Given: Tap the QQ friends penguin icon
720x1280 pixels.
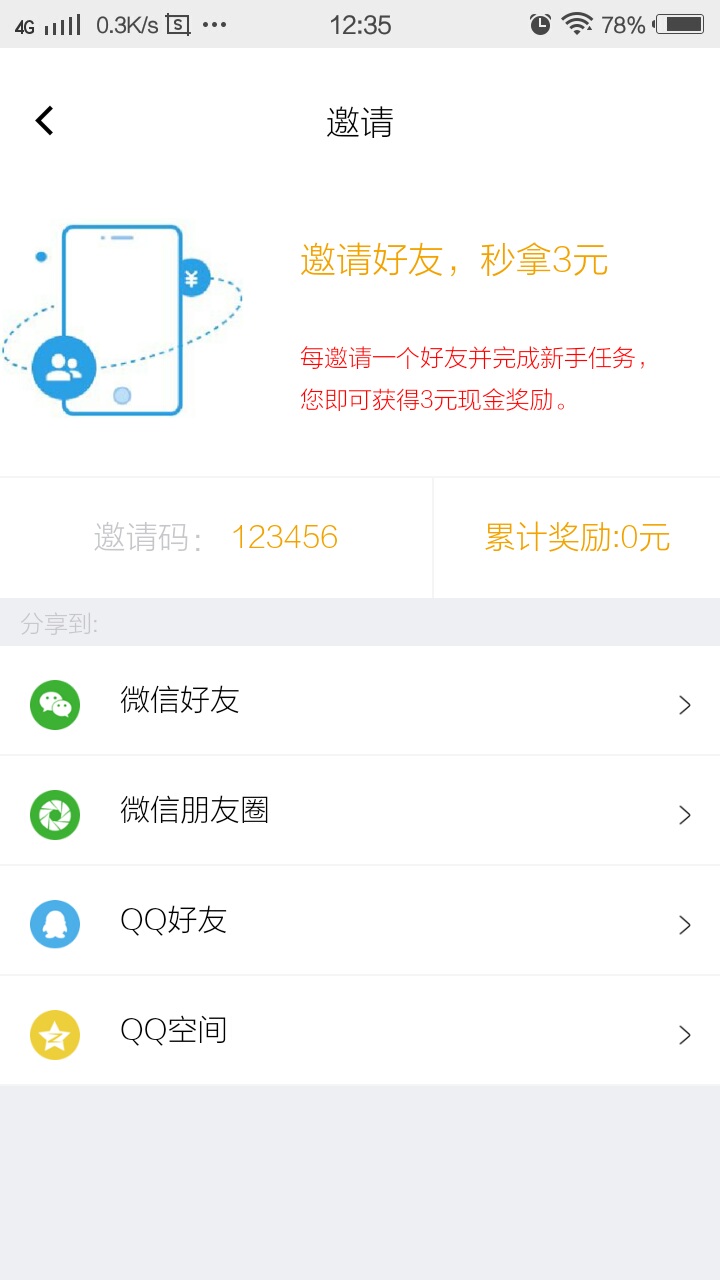Looking at the screenshot, I should pos(55,923).
